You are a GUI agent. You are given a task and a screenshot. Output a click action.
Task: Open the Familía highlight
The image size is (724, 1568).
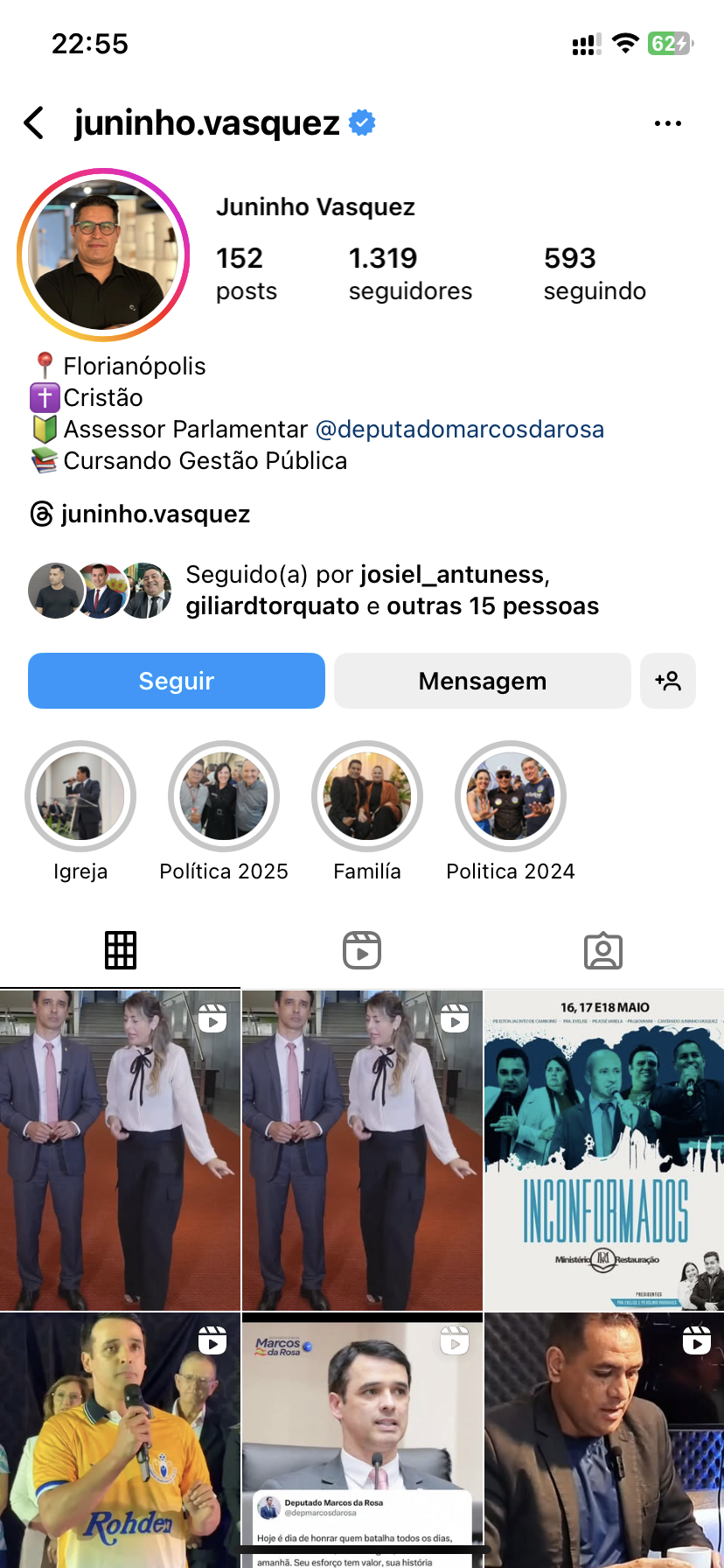(367, 796)
